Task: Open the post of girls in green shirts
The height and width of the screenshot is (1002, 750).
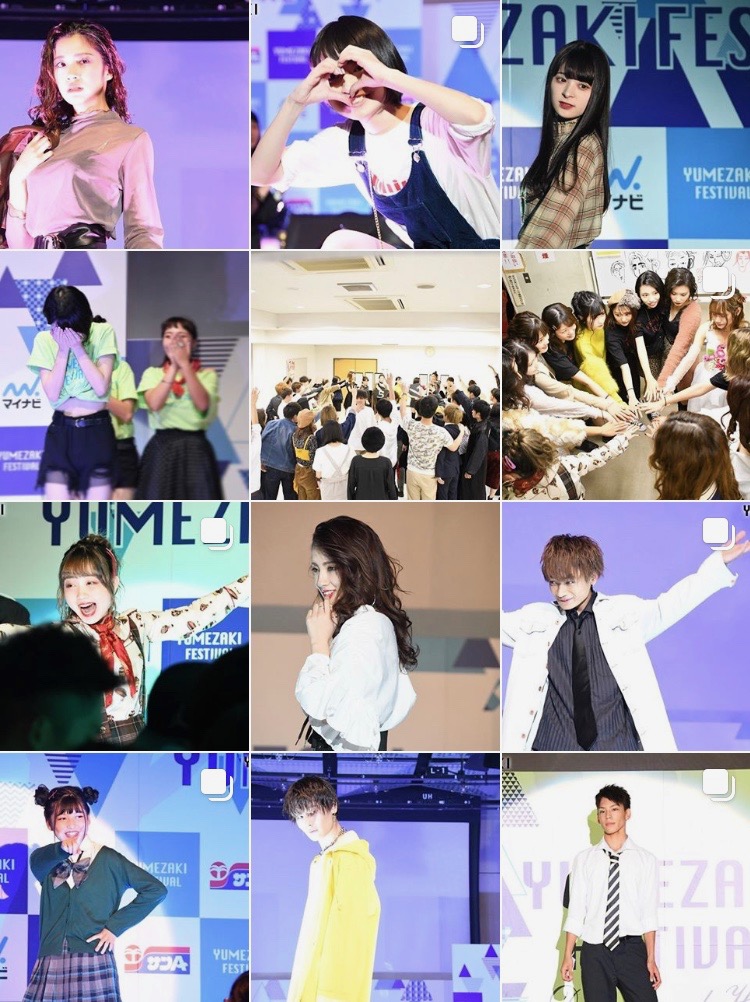Action: pyautogui.click(x=124, y=375)
